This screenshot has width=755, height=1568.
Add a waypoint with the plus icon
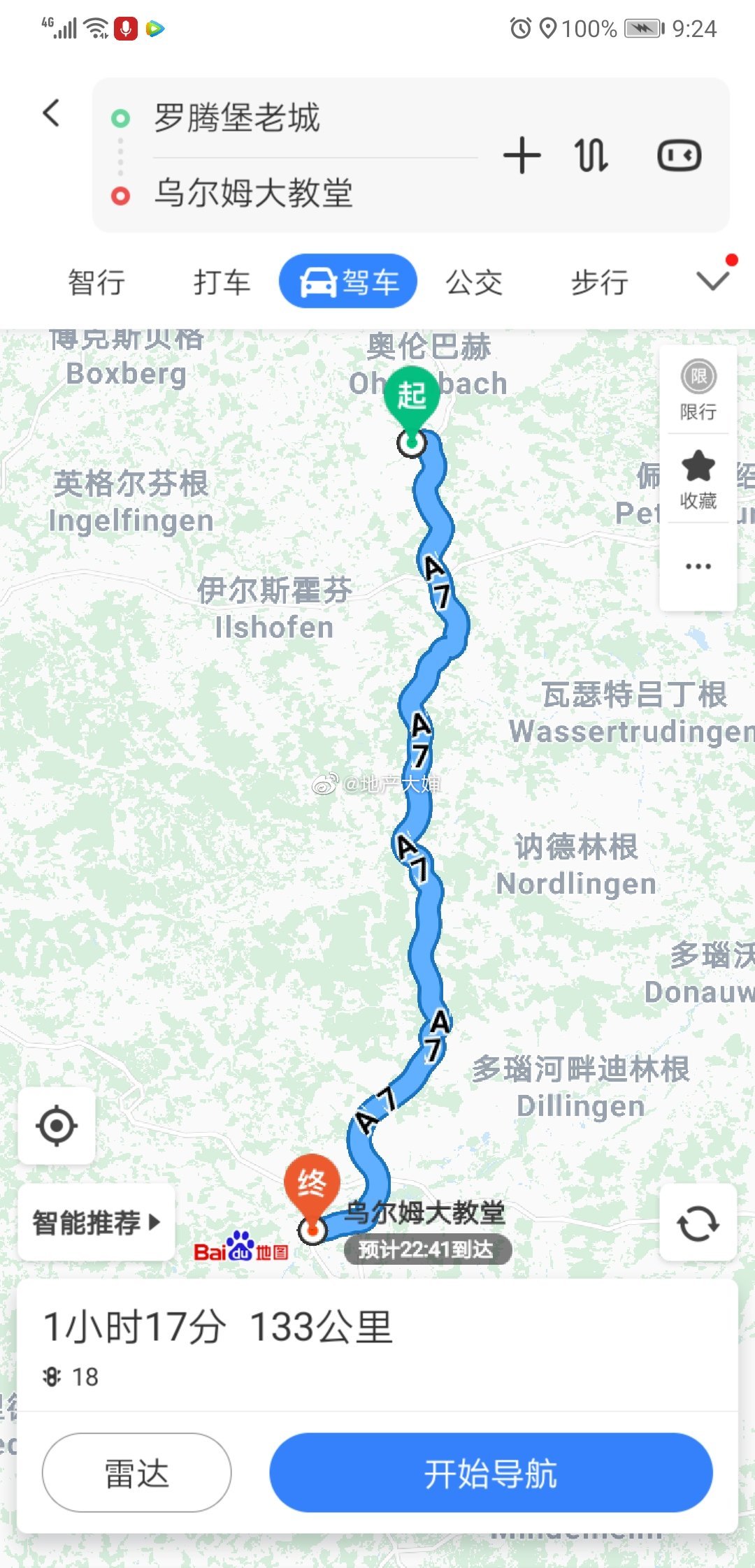click(x=522, y=155)
